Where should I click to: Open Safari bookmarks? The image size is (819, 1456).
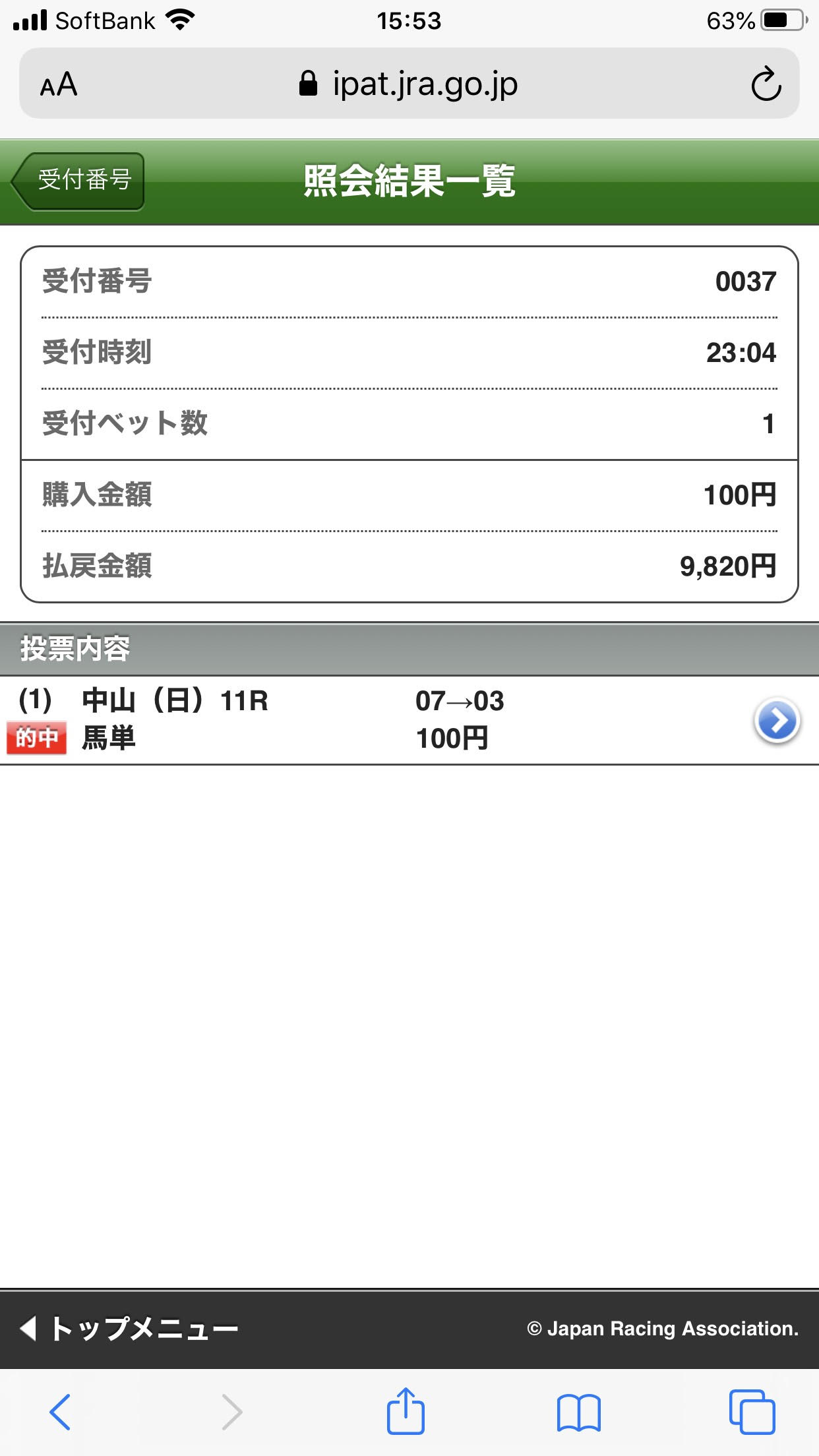click(578, 1412)
